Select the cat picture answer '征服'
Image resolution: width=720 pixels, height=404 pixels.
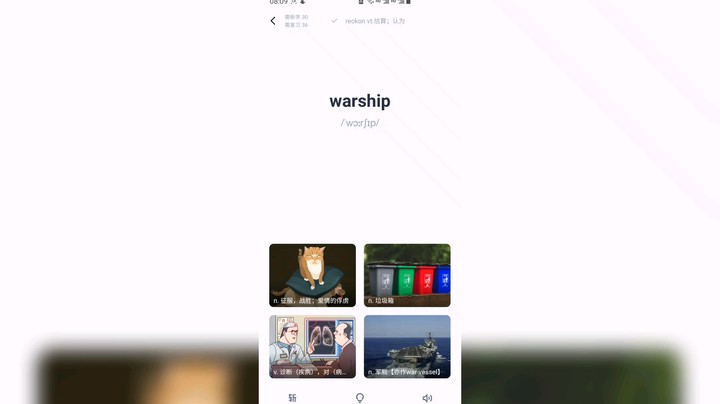312,275
